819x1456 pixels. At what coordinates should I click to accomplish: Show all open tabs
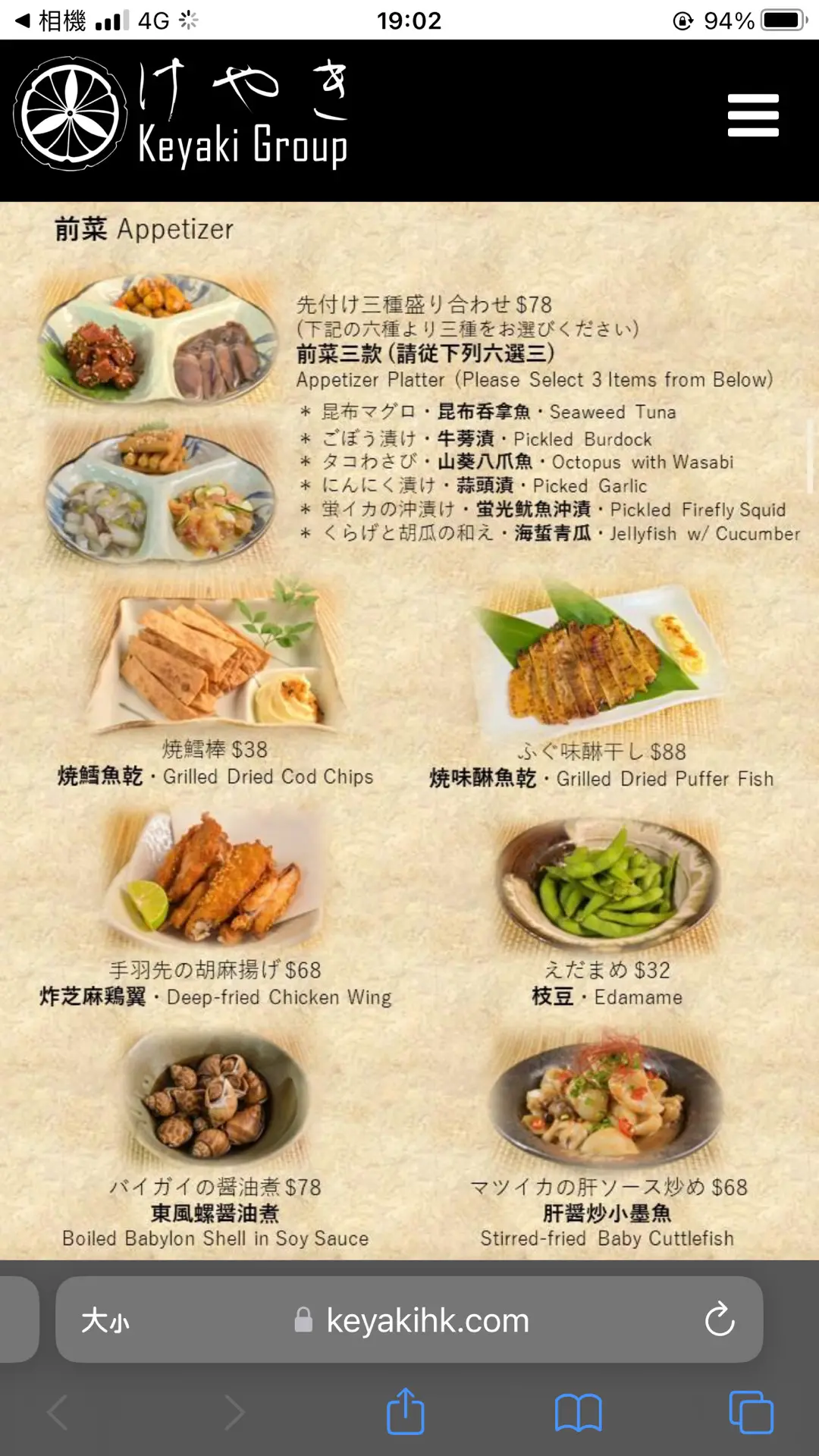pos(751,1412)
